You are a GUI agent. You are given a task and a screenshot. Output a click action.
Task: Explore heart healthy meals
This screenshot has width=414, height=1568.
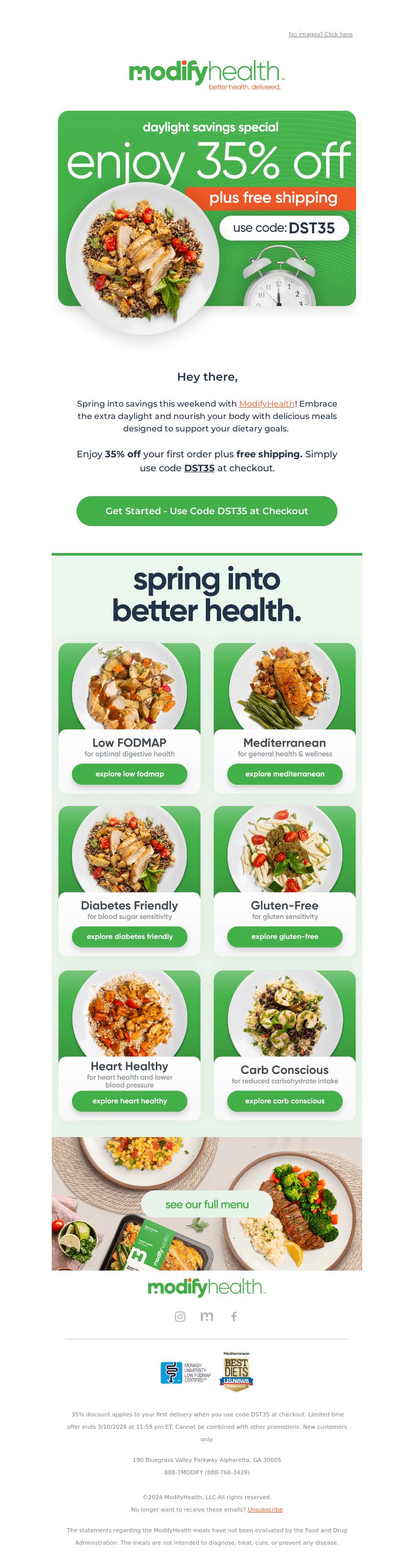click(129, 1100)
